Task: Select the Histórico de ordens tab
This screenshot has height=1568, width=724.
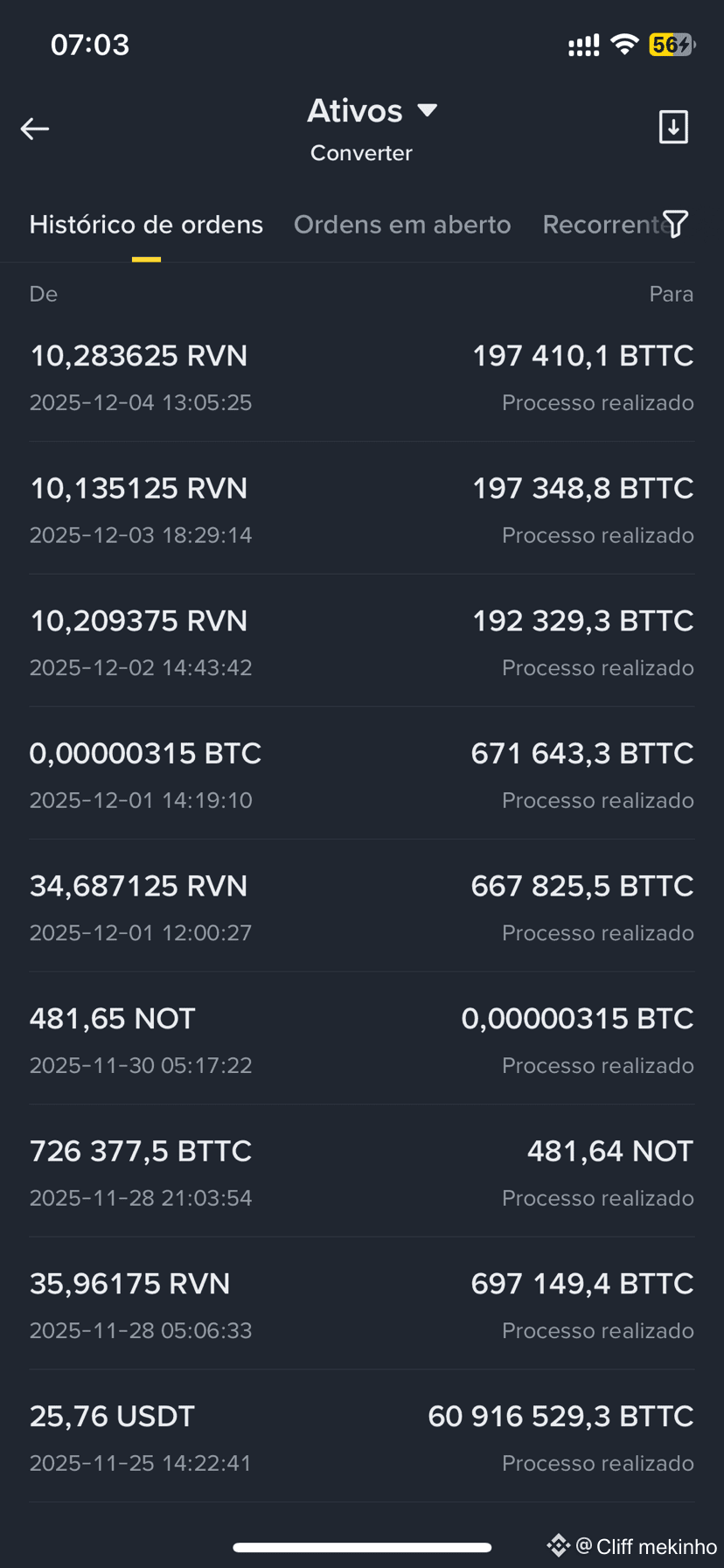Action: pyautogui.click(x=146, y=225)
